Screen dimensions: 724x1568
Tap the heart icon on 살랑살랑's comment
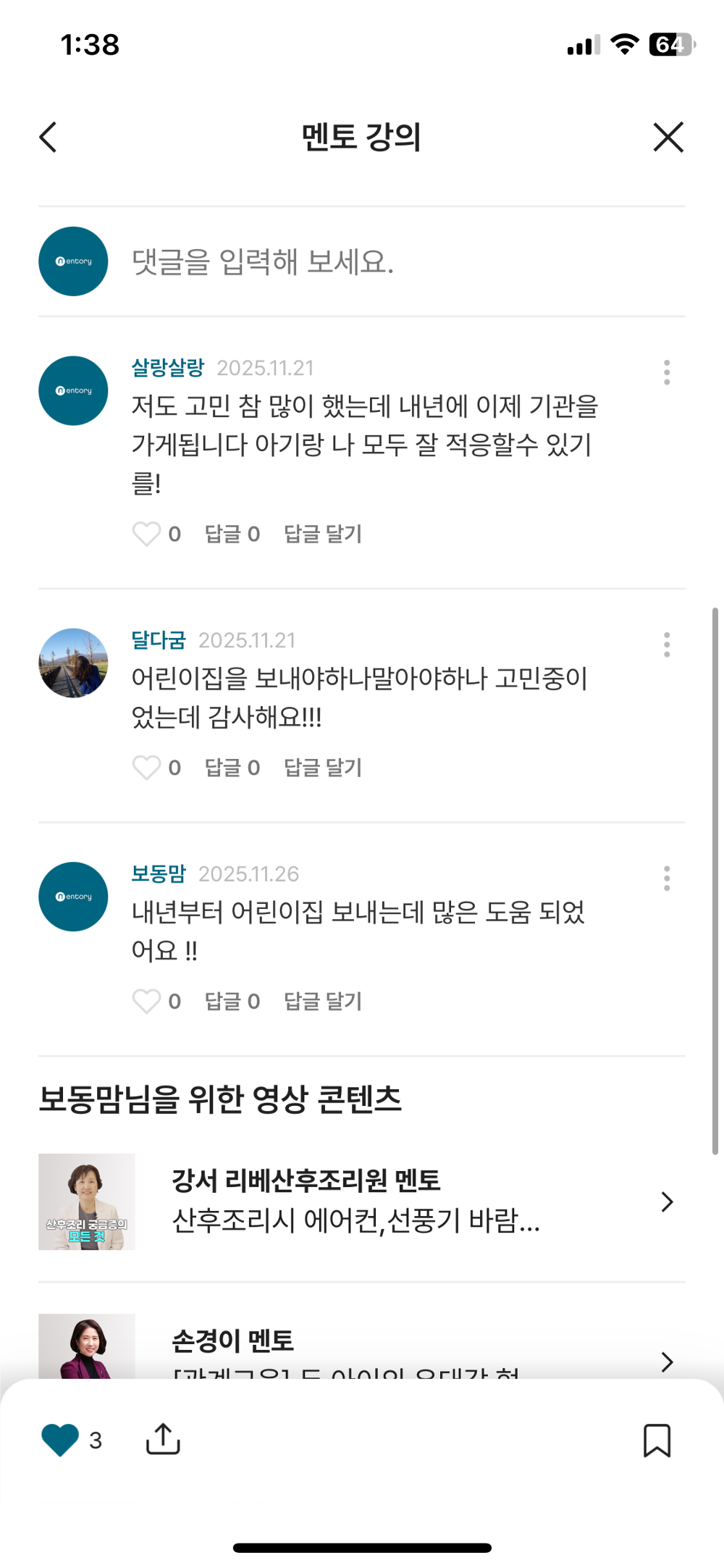(148, 534)
